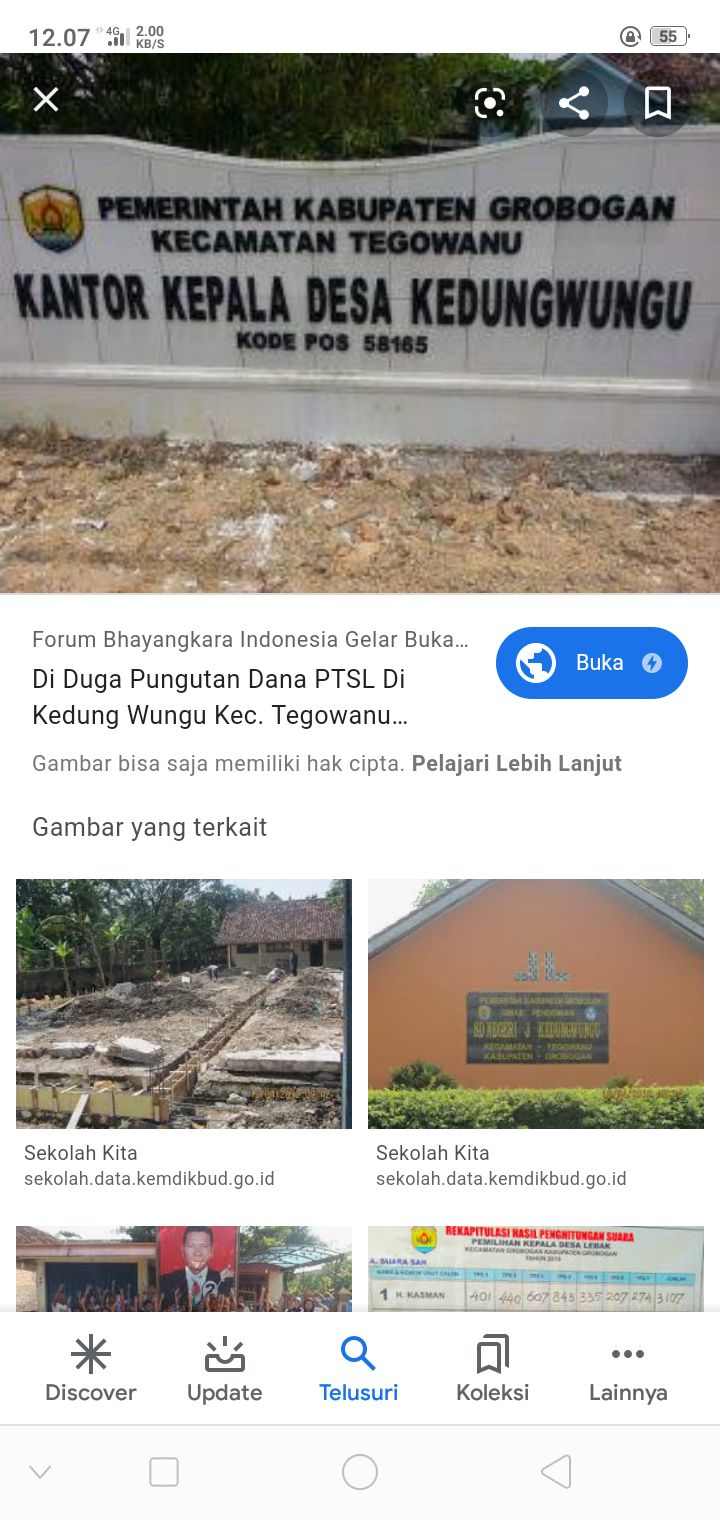Open the crowd with portrait banner image
Screen dimensions: 720x1520
(x=184, y=1268)
